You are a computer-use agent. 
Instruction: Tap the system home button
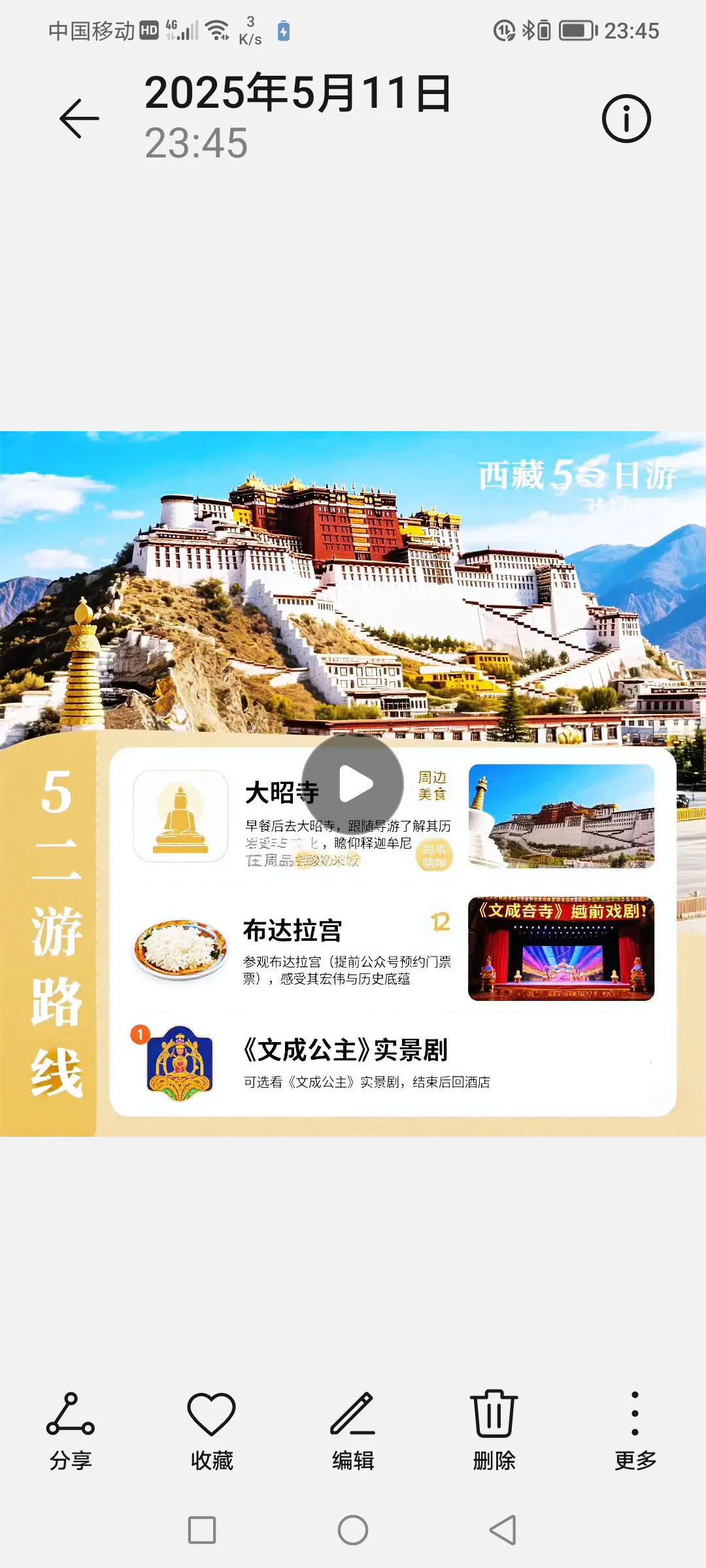pos(353,1530)
